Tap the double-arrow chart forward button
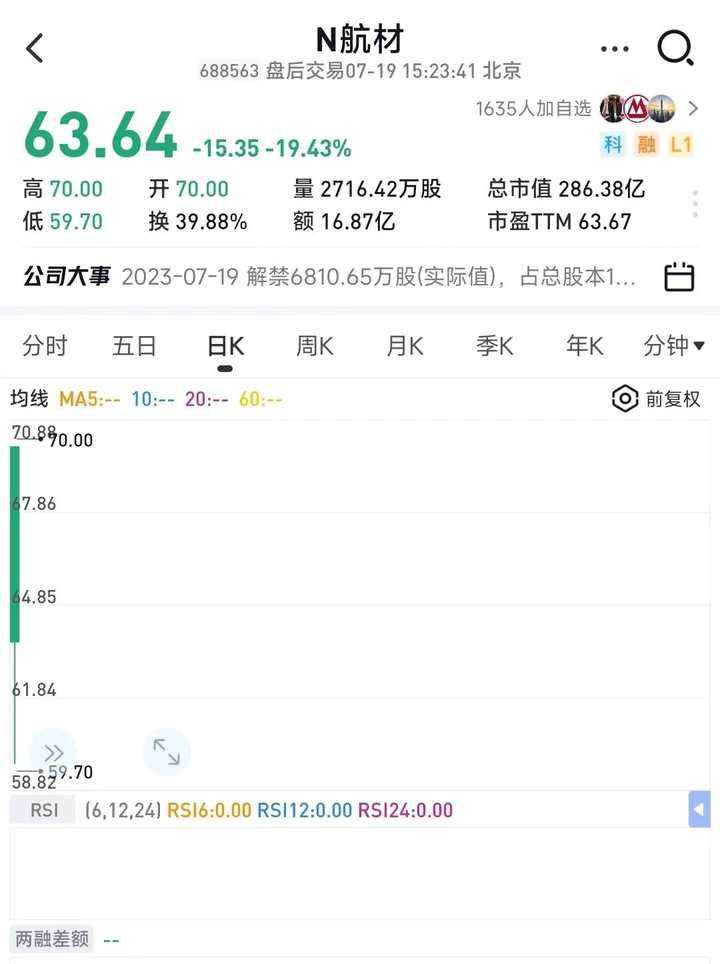Image resolution: width=720 pixels, height=964 pixels. [53, 753]
